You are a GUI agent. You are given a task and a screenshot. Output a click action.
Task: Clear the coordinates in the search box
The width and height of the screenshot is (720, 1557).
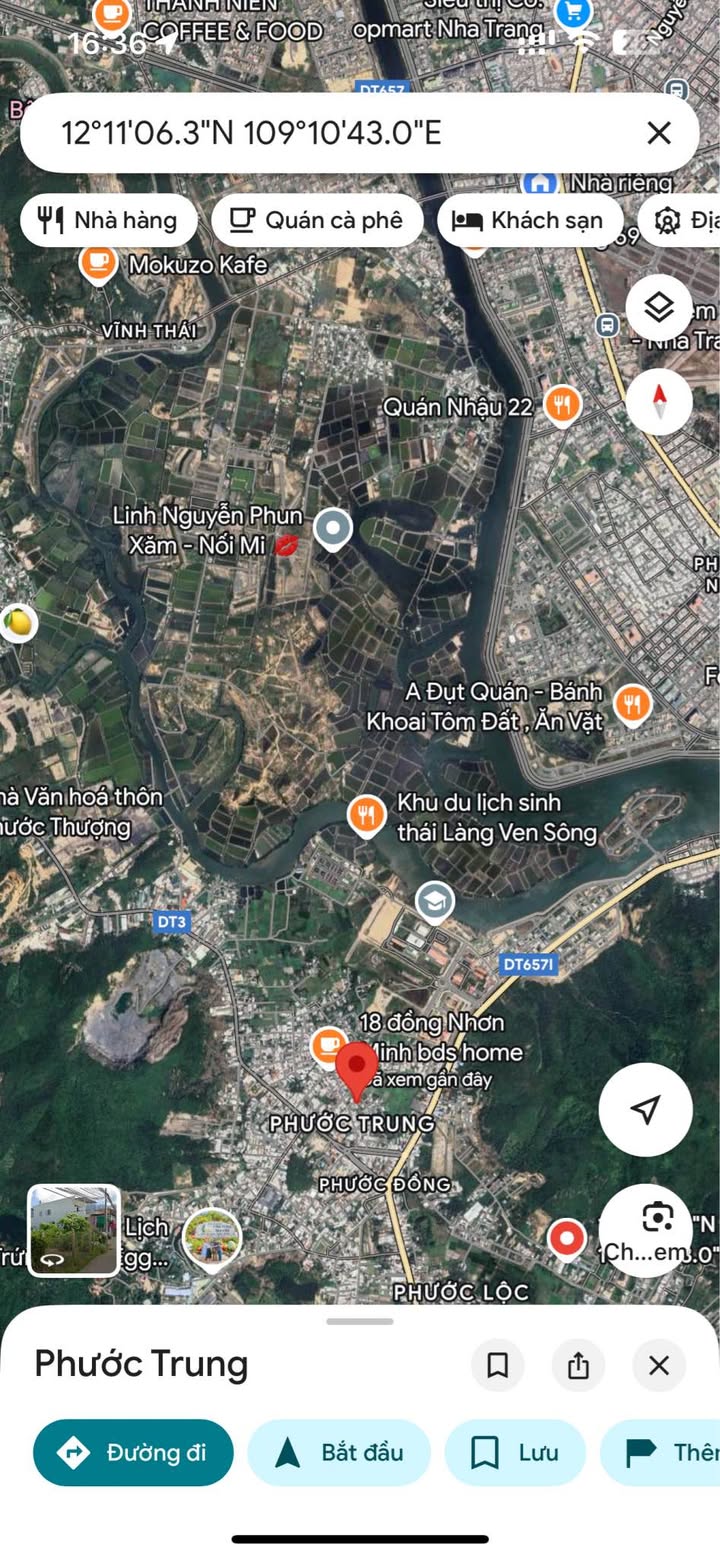658,132
